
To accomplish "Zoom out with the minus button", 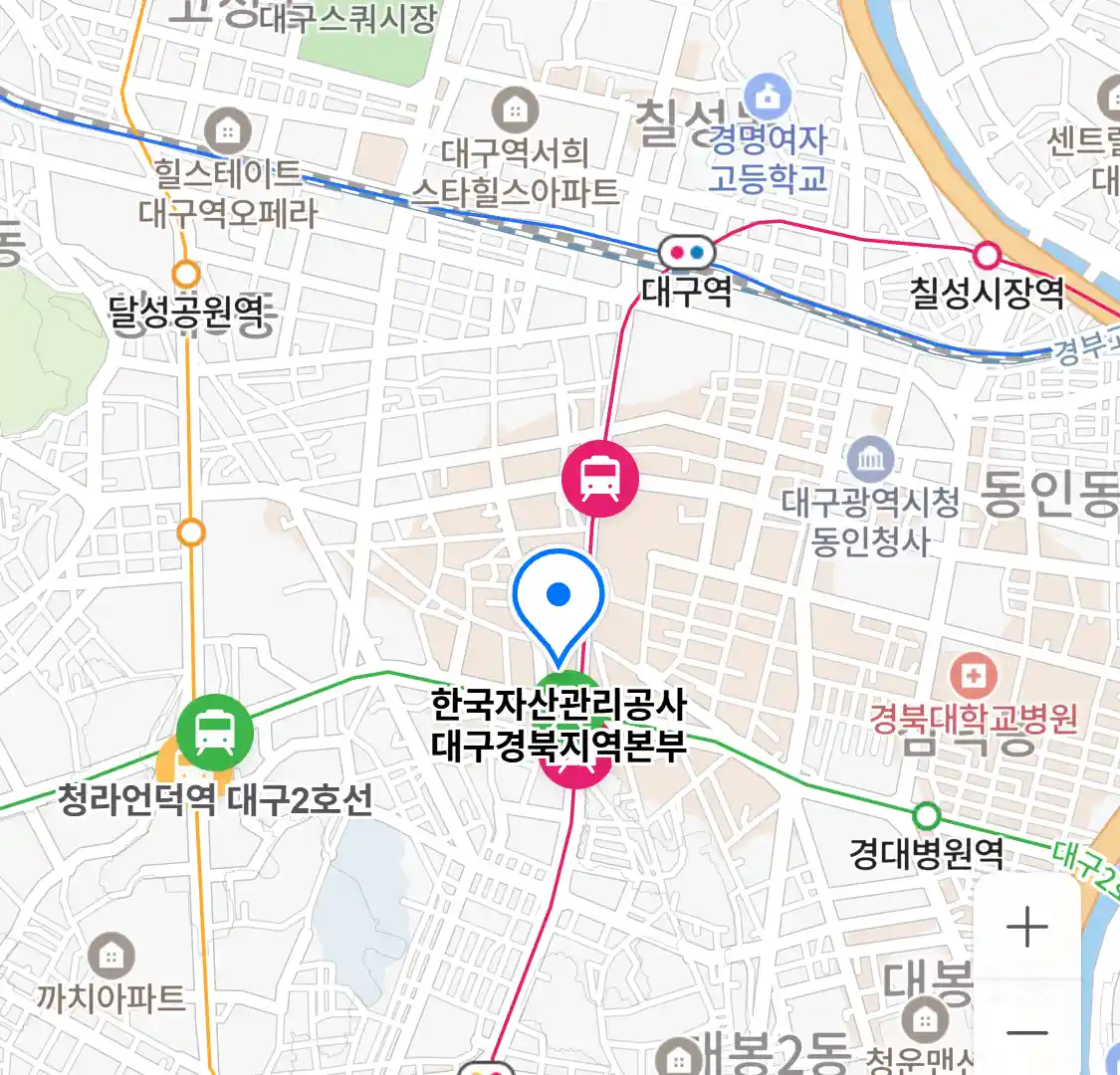I will [x=1026, y=1031].
